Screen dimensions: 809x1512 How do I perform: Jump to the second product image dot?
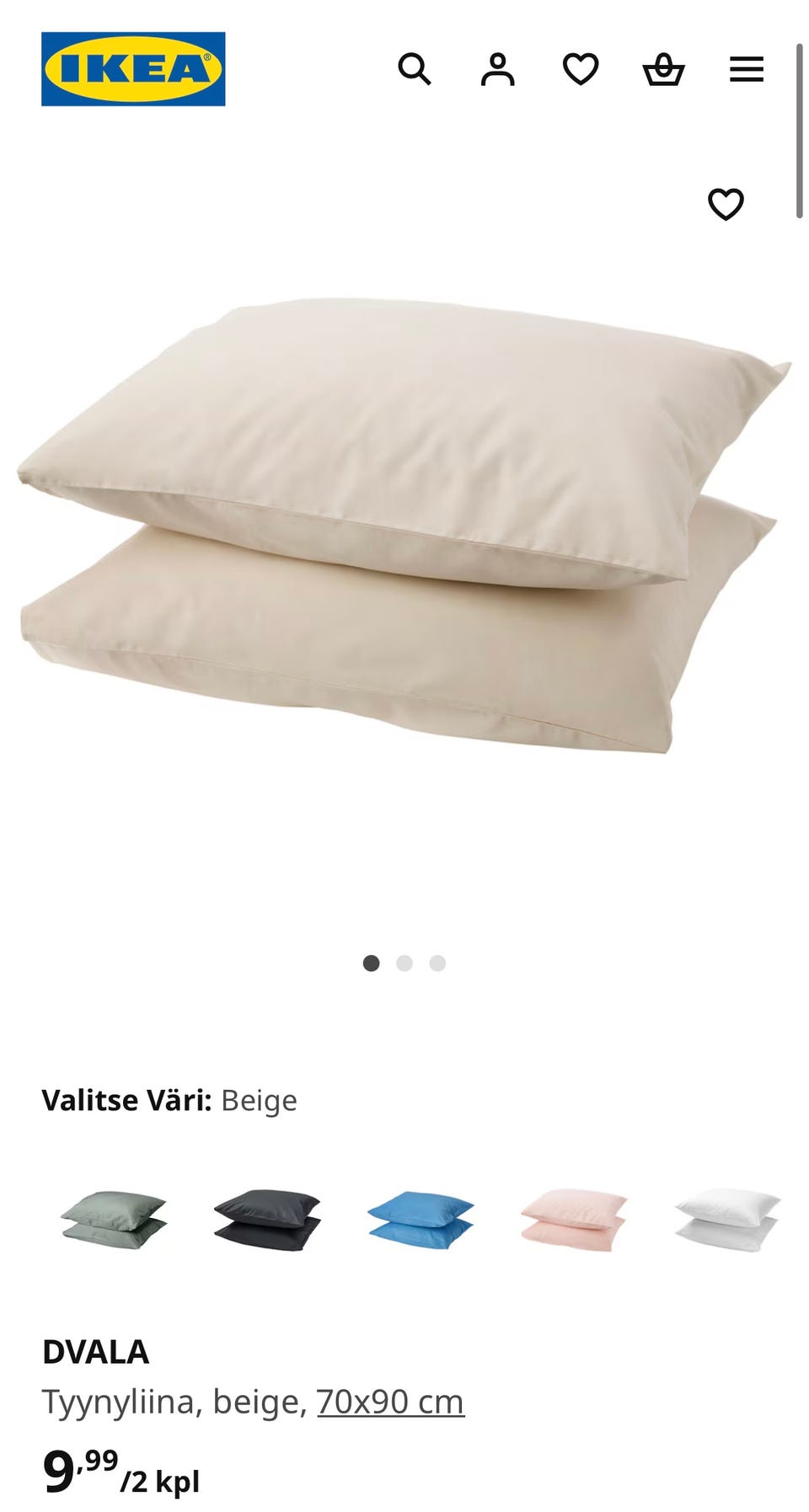(404, 963)
